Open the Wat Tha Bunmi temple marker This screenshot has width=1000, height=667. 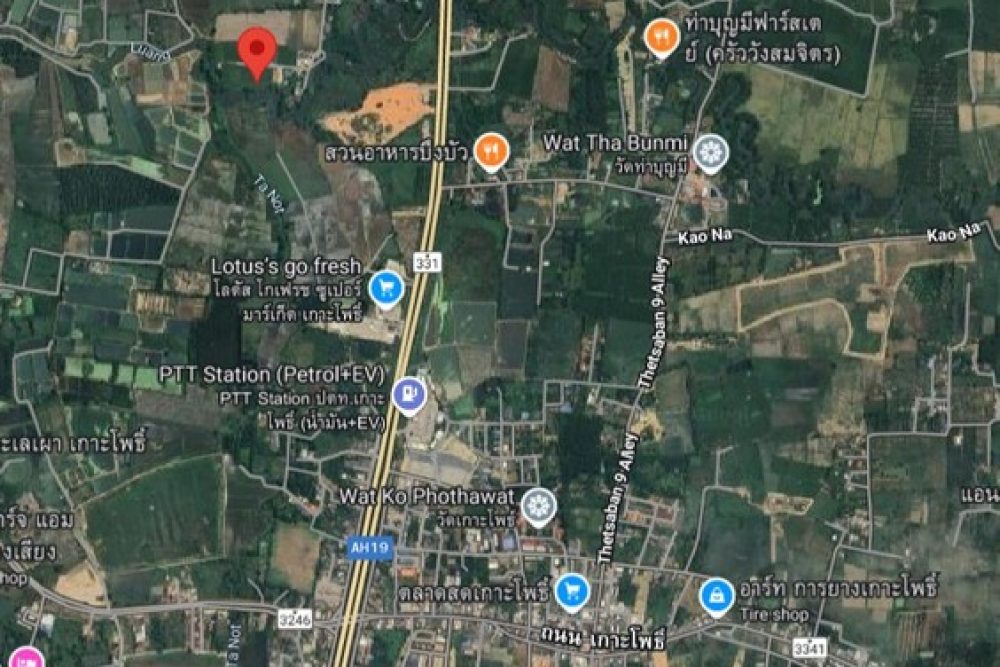point(711,152)
